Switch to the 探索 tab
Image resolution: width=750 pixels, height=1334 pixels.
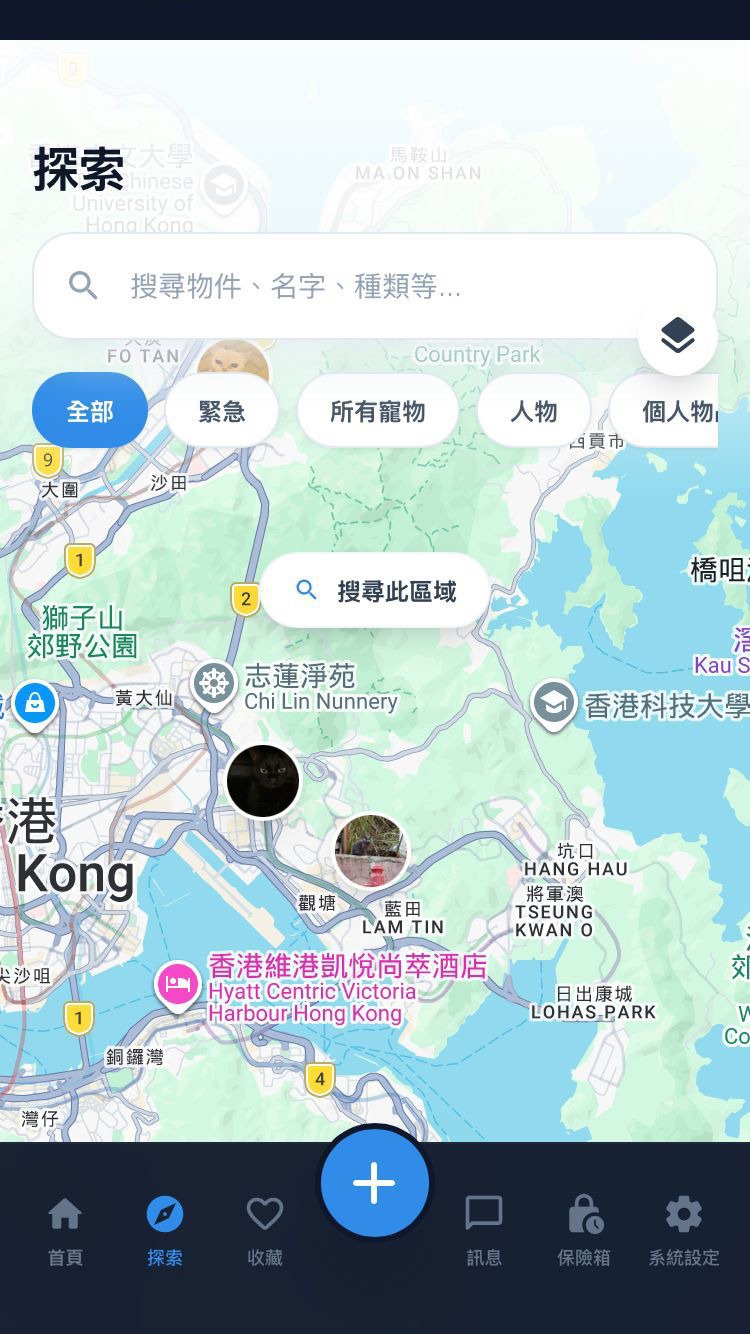click(x=164, y=1215)
